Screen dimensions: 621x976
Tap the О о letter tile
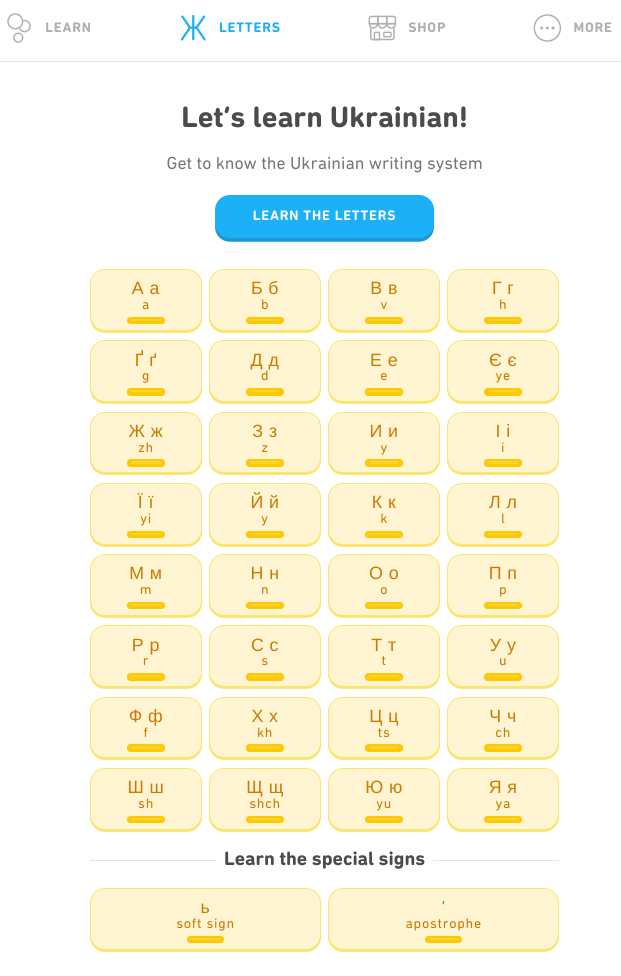click(384, 585)
